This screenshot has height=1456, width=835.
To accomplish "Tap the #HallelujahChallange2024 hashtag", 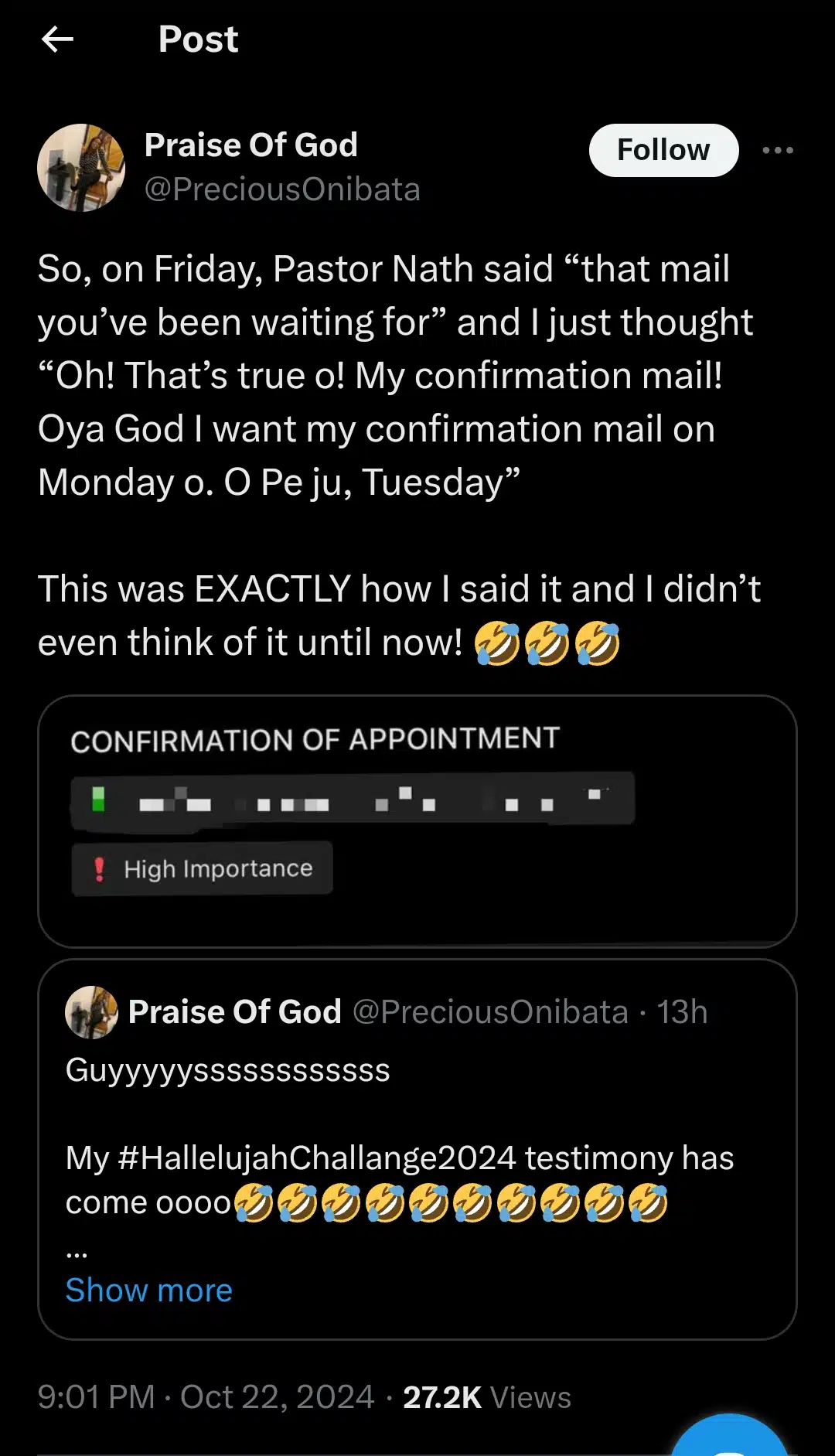I will pyautogui.click(x=317, y=1158).
